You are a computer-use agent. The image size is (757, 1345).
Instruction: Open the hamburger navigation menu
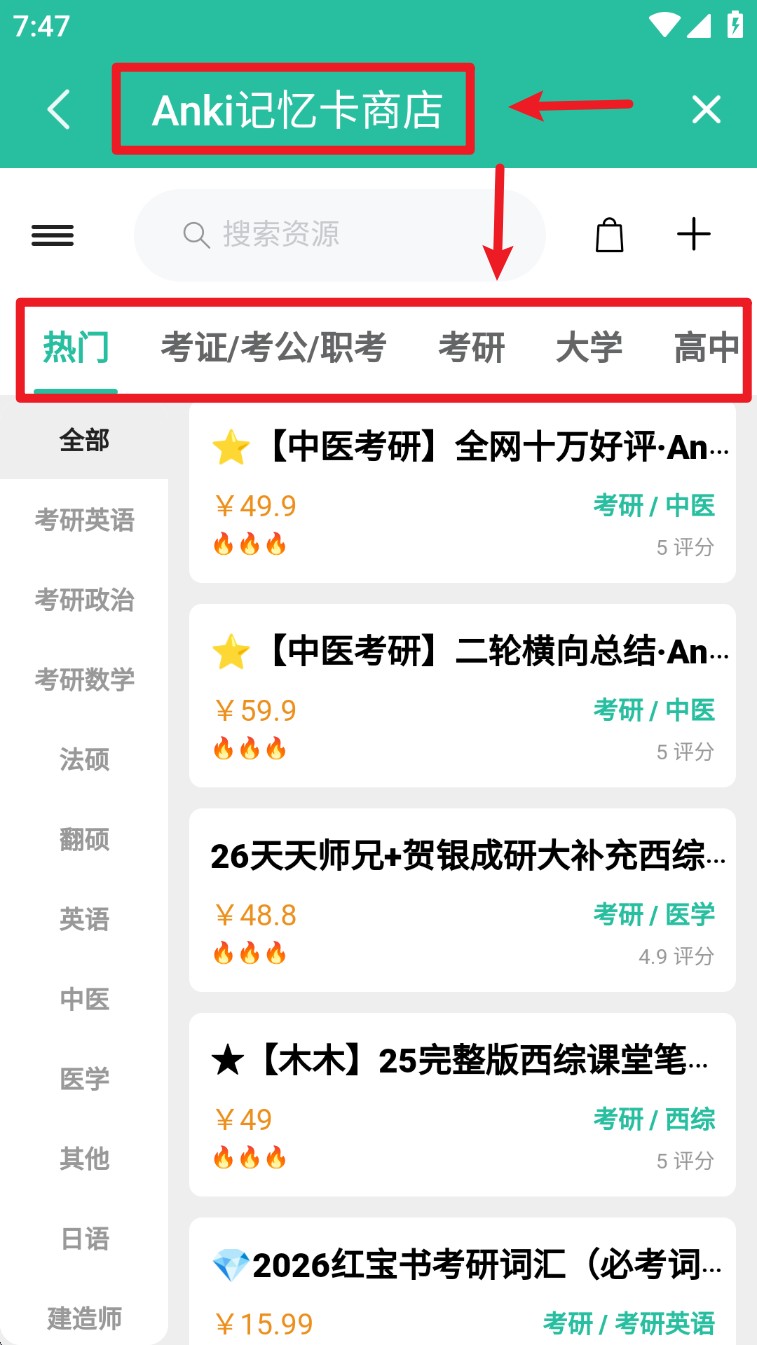coord(52,235)
